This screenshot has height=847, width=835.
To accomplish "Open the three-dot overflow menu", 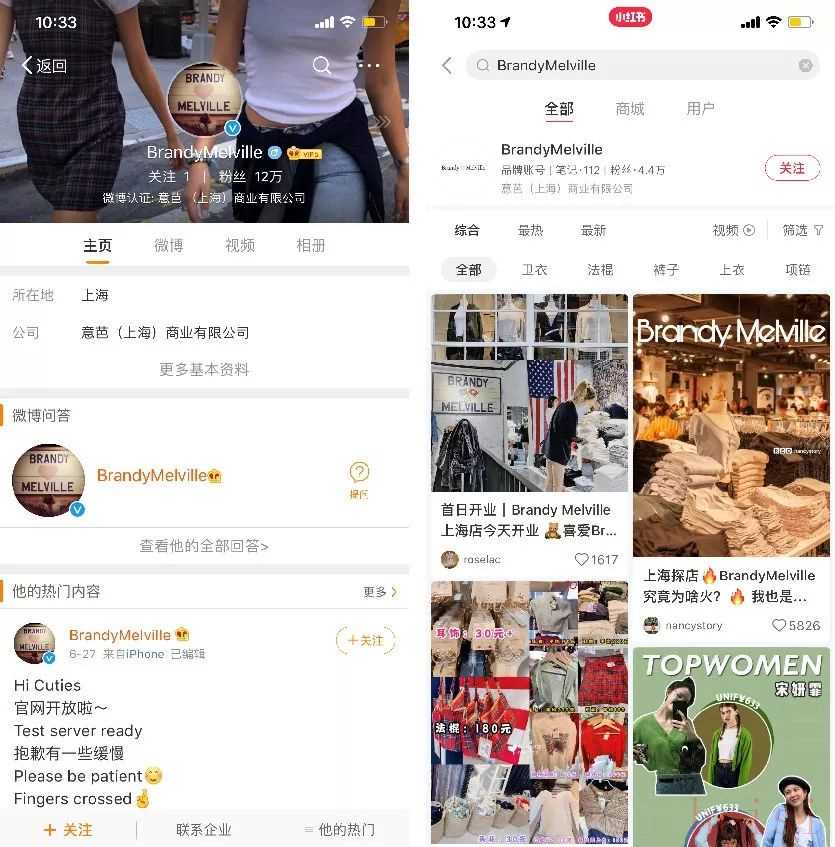I will coord(369,65).
